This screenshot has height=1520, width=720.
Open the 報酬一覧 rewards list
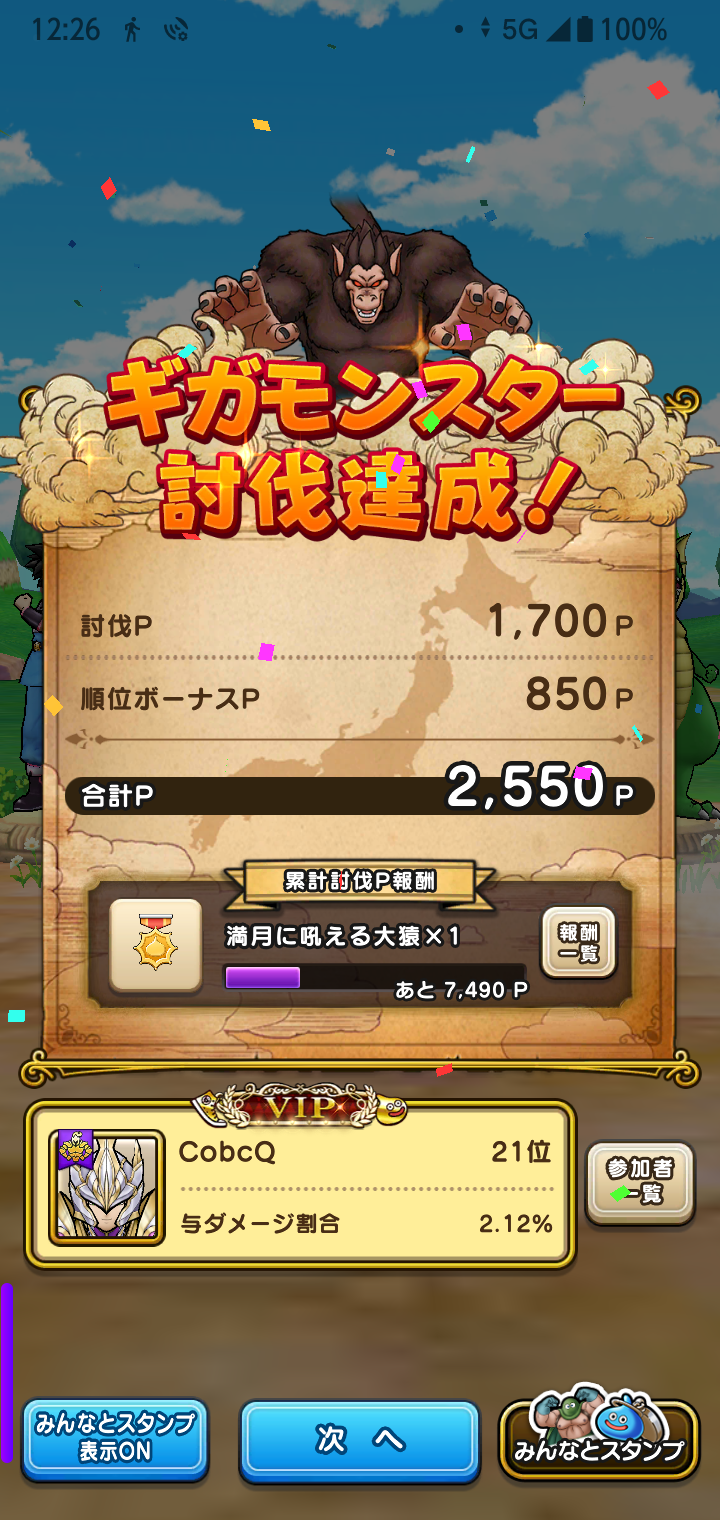[x=578, y=943]
